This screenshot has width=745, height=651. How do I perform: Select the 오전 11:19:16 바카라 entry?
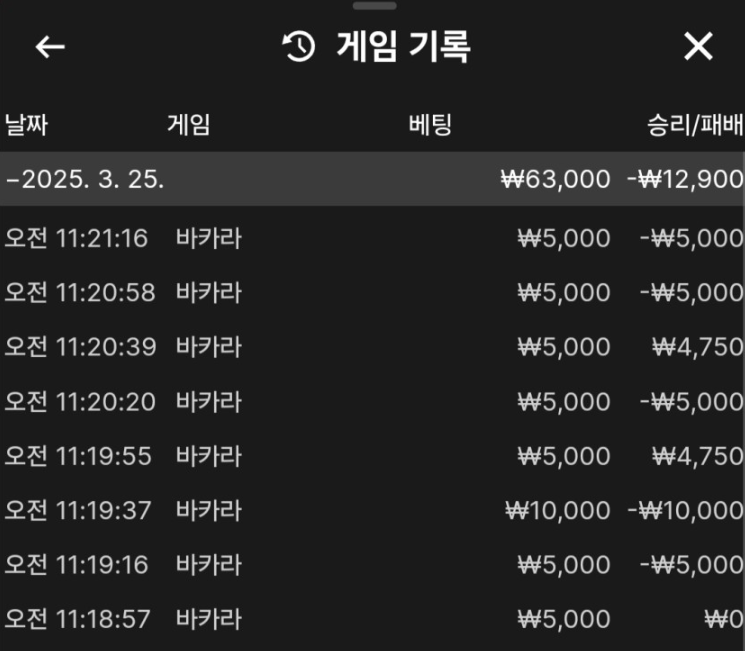372,565
